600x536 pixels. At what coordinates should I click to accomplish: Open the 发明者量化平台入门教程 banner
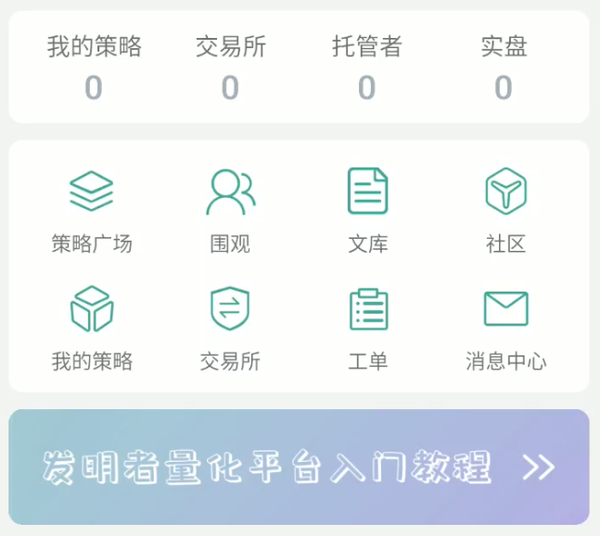click(x=299, y=467)
